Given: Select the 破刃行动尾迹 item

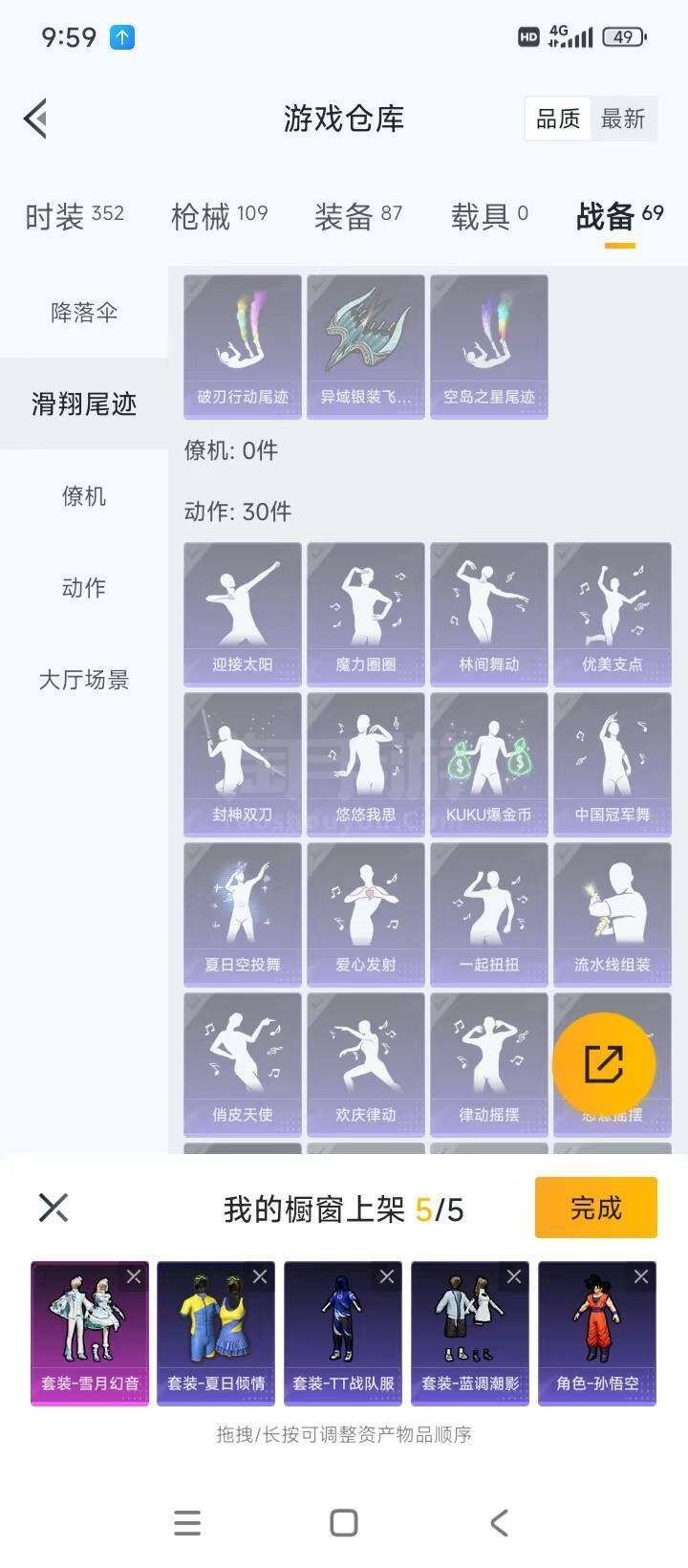Looking at the screenshot, I should pos(243,347).
